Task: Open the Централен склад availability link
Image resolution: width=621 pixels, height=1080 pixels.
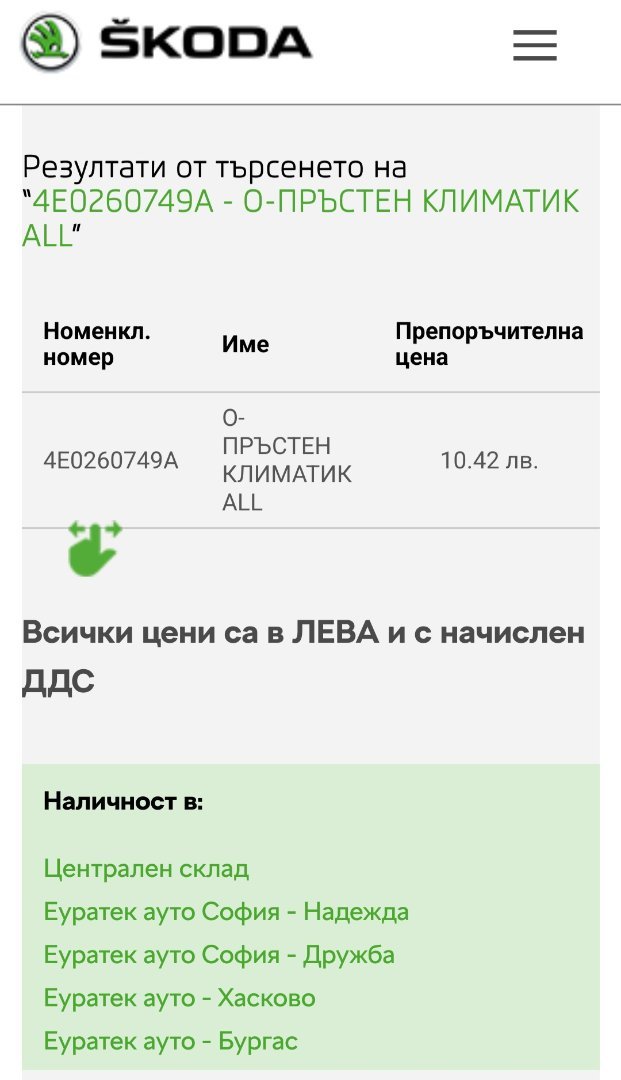Action: (146, 869)
